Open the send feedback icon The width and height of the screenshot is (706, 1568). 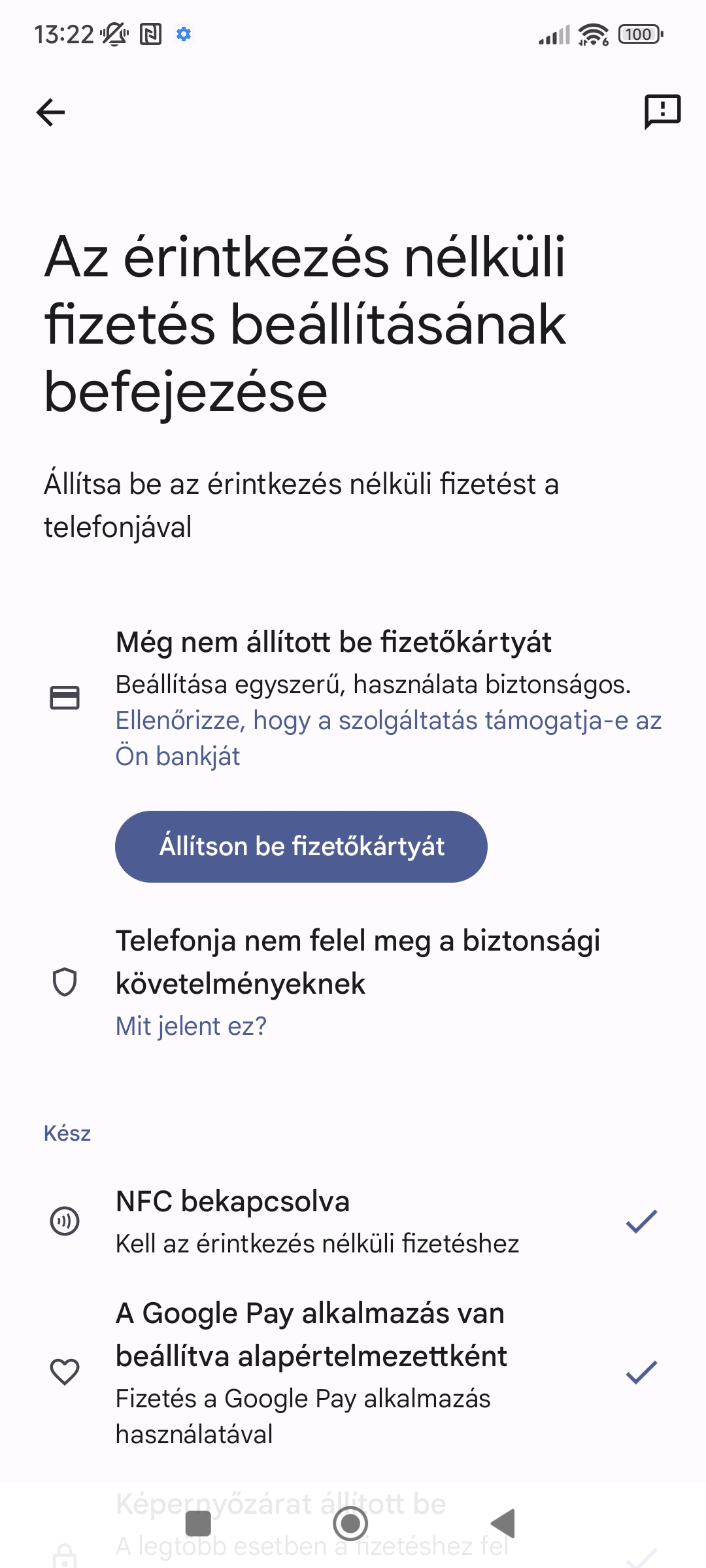coord(662,112)
